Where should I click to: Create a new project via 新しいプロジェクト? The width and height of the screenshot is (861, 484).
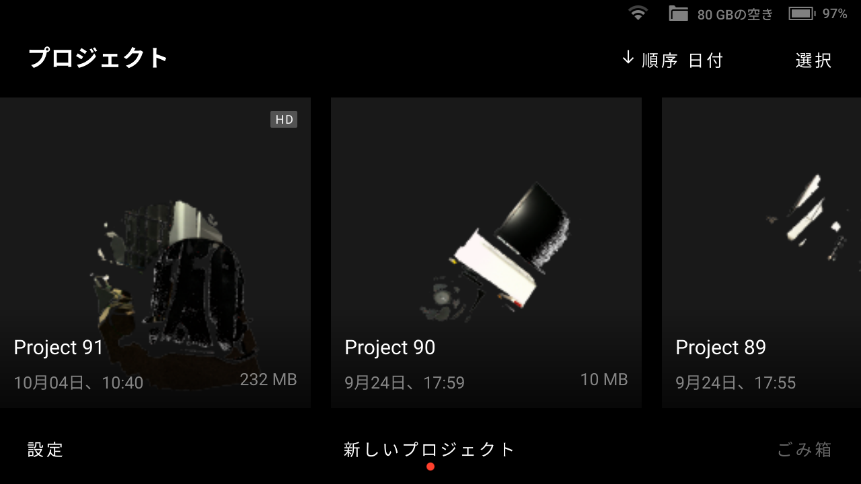[x=429, y=450]
